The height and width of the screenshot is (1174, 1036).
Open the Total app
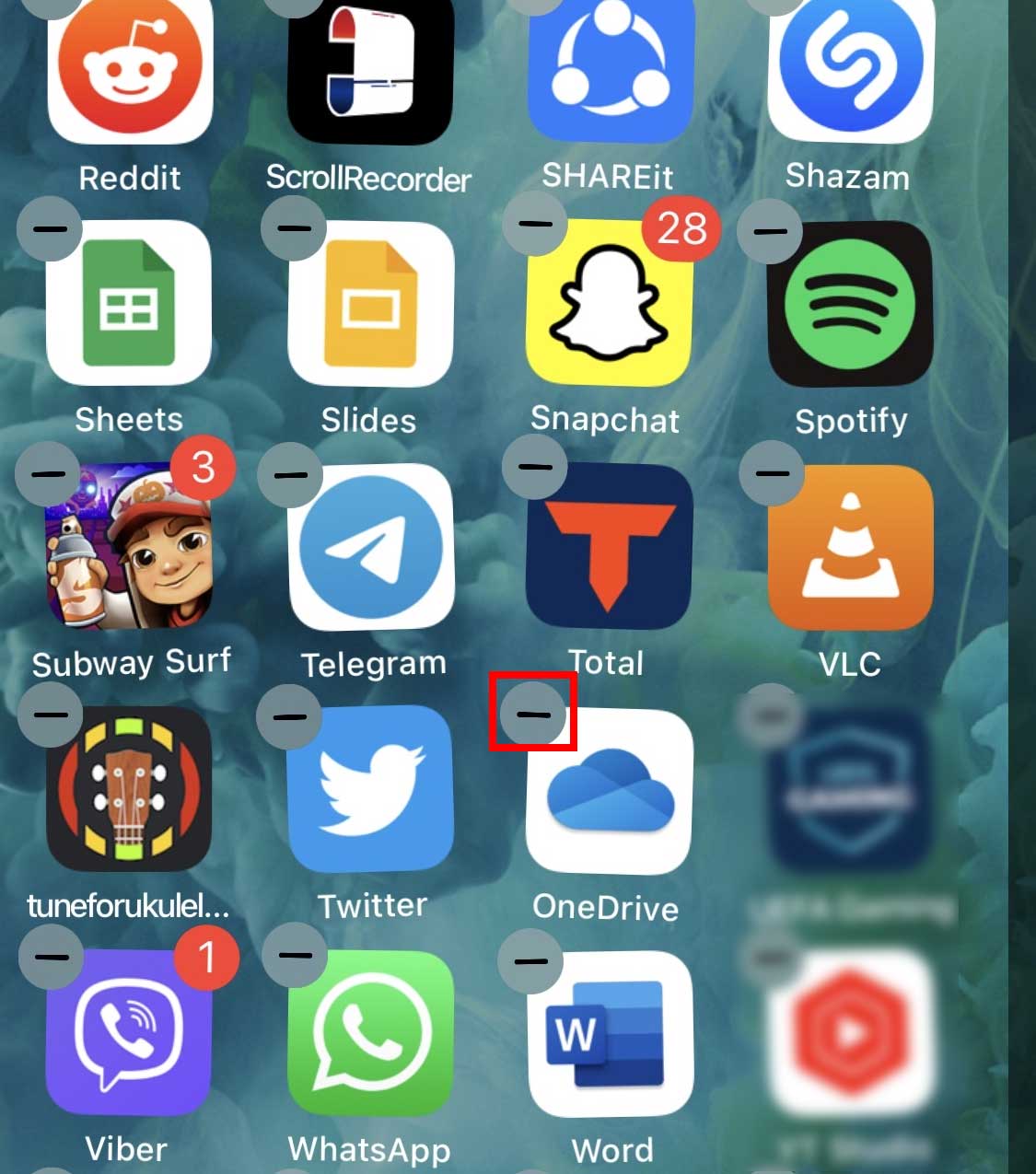pos(609,547)
